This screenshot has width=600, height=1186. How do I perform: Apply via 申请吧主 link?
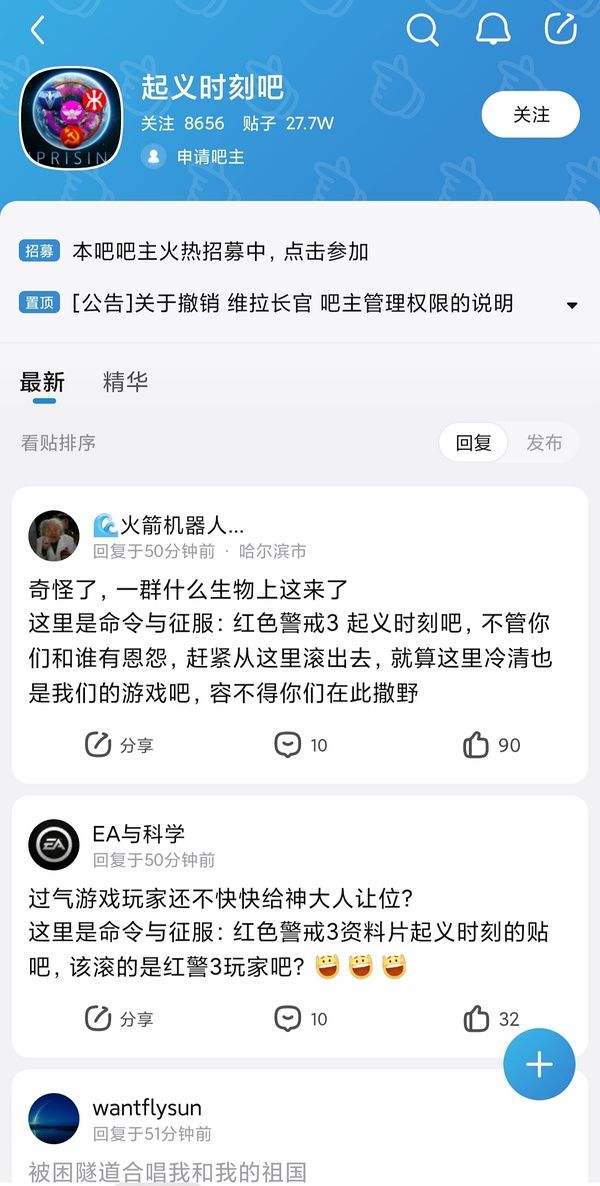(209, 157)
